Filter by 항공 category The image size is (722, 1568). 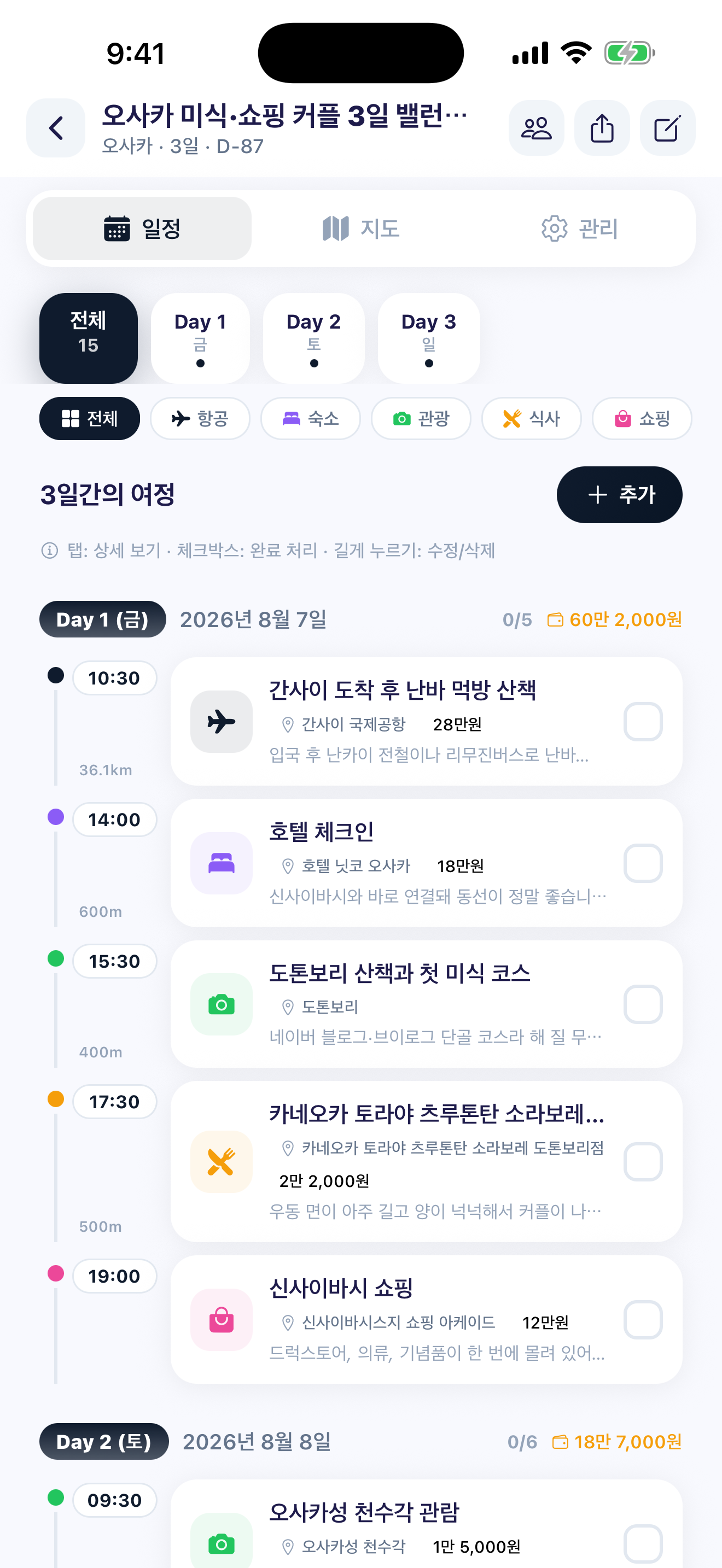click(200, 419)
